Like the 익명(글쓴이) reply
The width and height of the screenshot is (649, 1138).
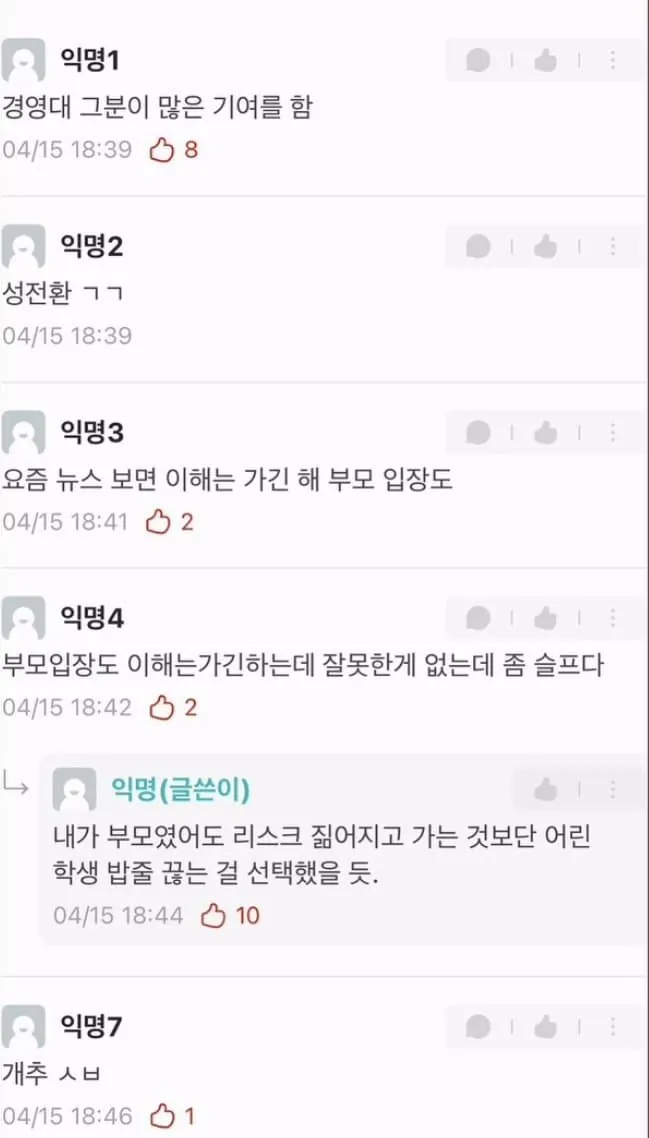(x=545, y=790)
